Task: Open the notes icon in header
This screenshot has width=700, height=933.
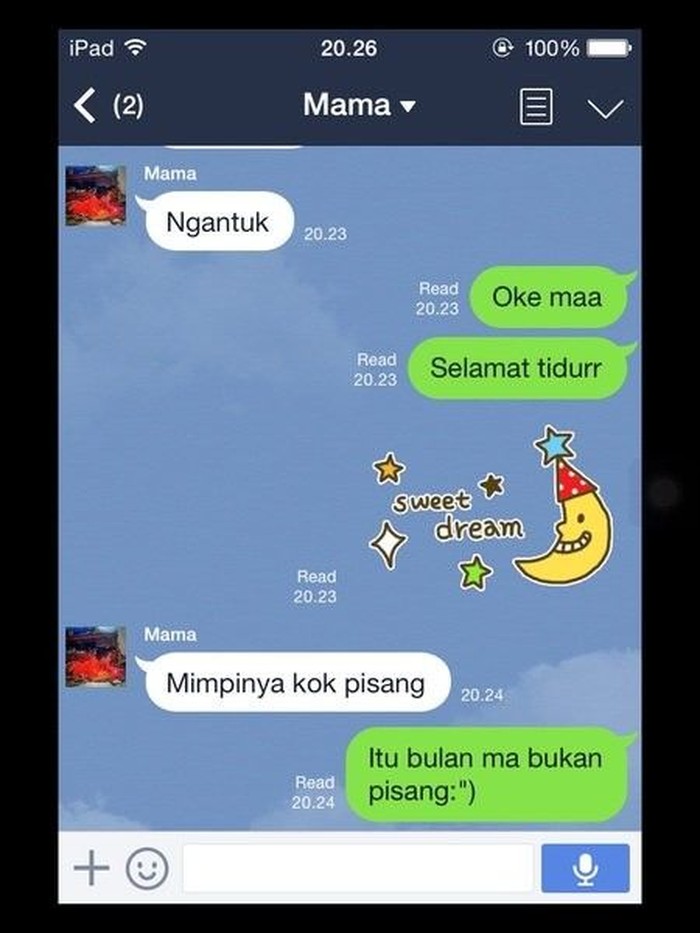Action: [x=536, y=107]
